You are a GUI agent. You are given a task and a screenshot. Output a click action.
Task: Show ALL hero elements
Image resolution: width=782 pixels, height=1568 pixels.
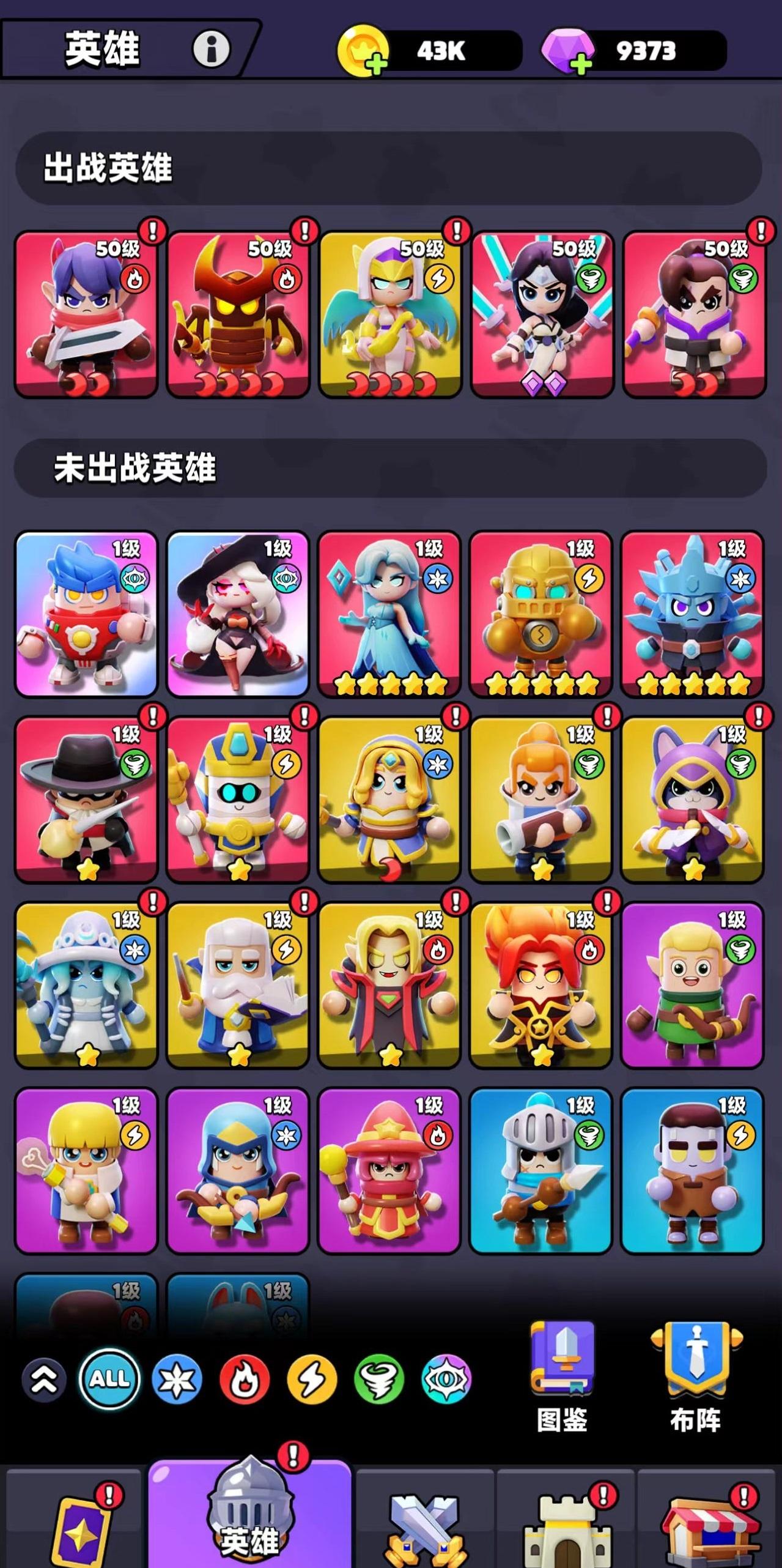pyautogui.click(x=109, y=1379)
